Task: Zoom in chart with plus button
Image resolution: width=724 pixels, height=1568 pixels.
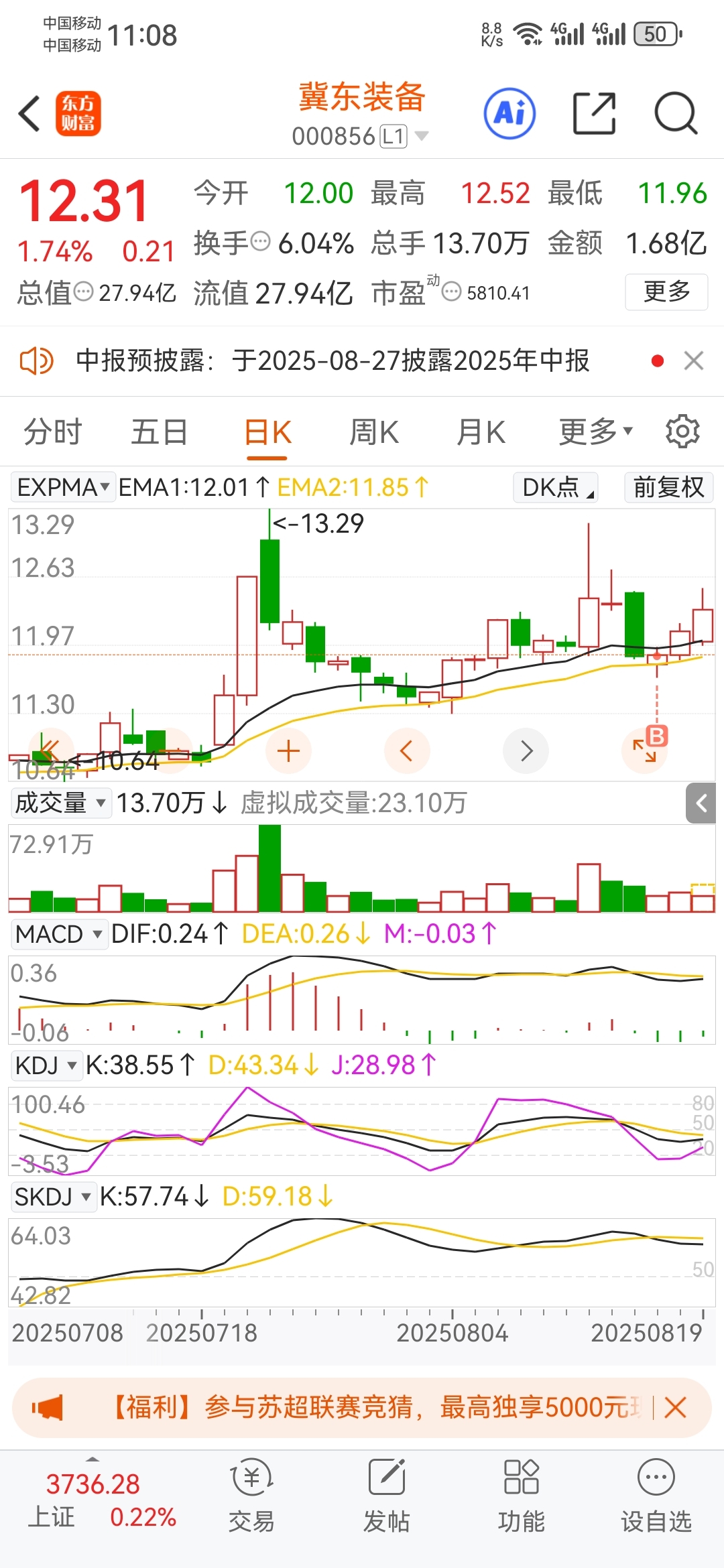Action: click(x=288, y=751)
